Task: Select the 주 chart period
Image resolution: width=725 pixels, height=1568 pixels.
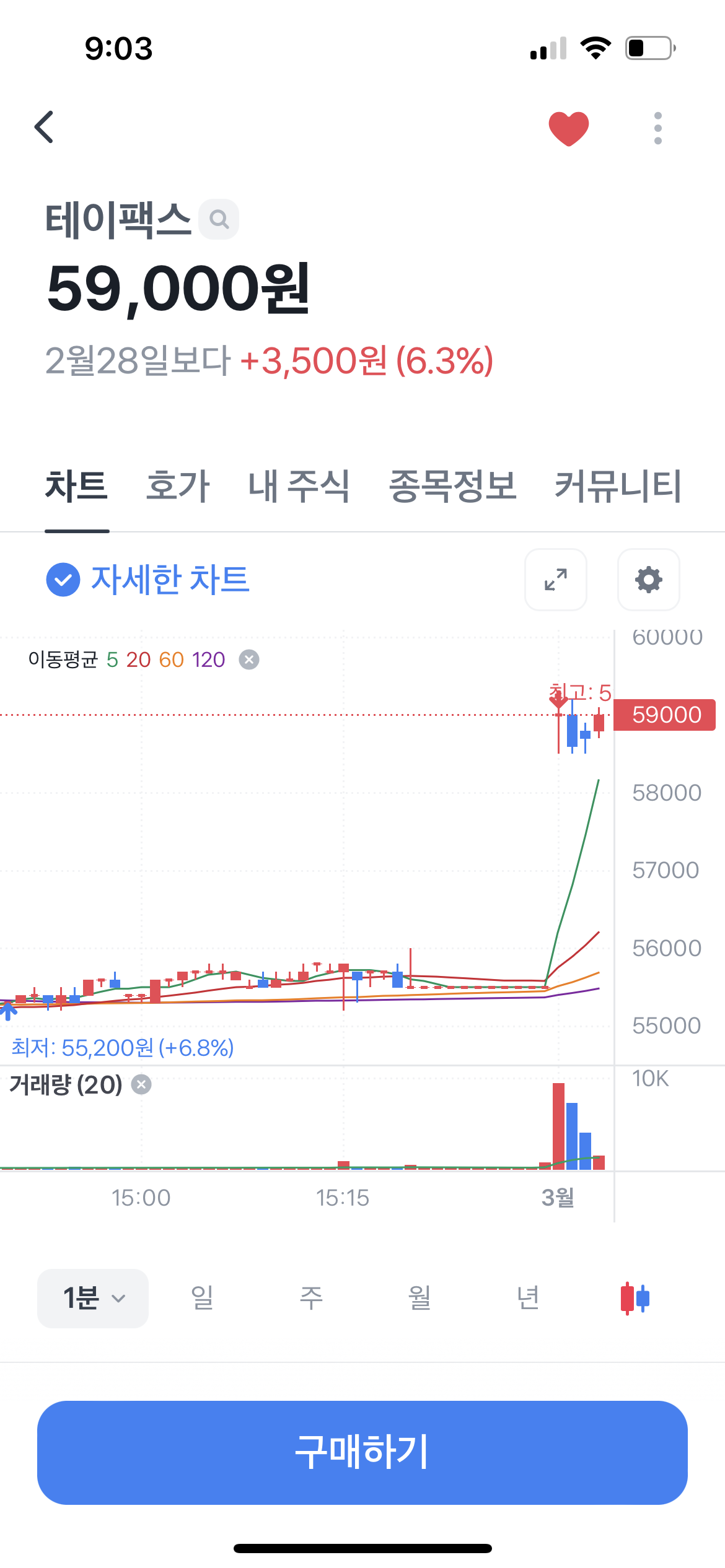Action: [x=311, y=1299]
